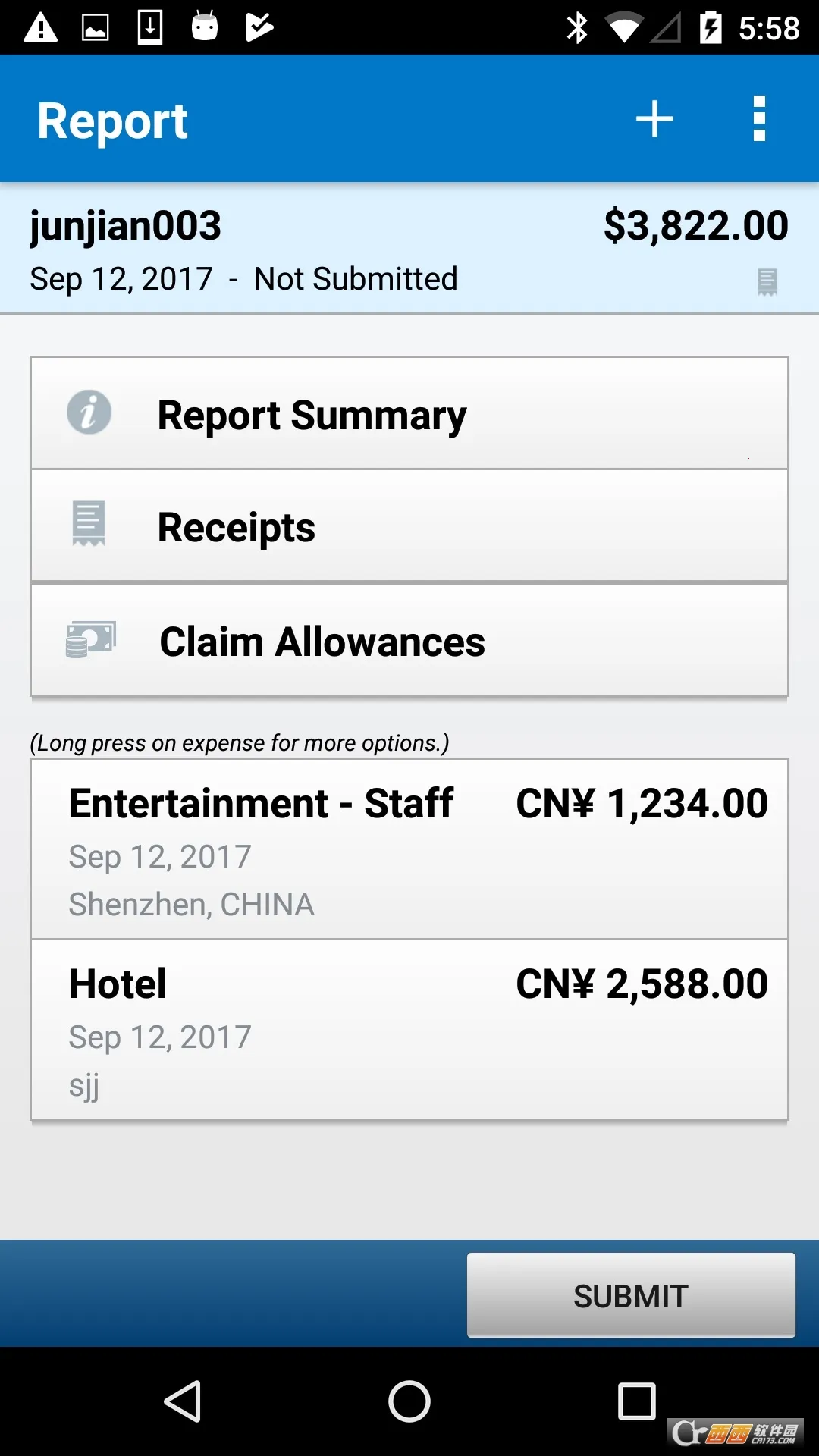
Task: Submit the expense report
Action: (630, 1295)
